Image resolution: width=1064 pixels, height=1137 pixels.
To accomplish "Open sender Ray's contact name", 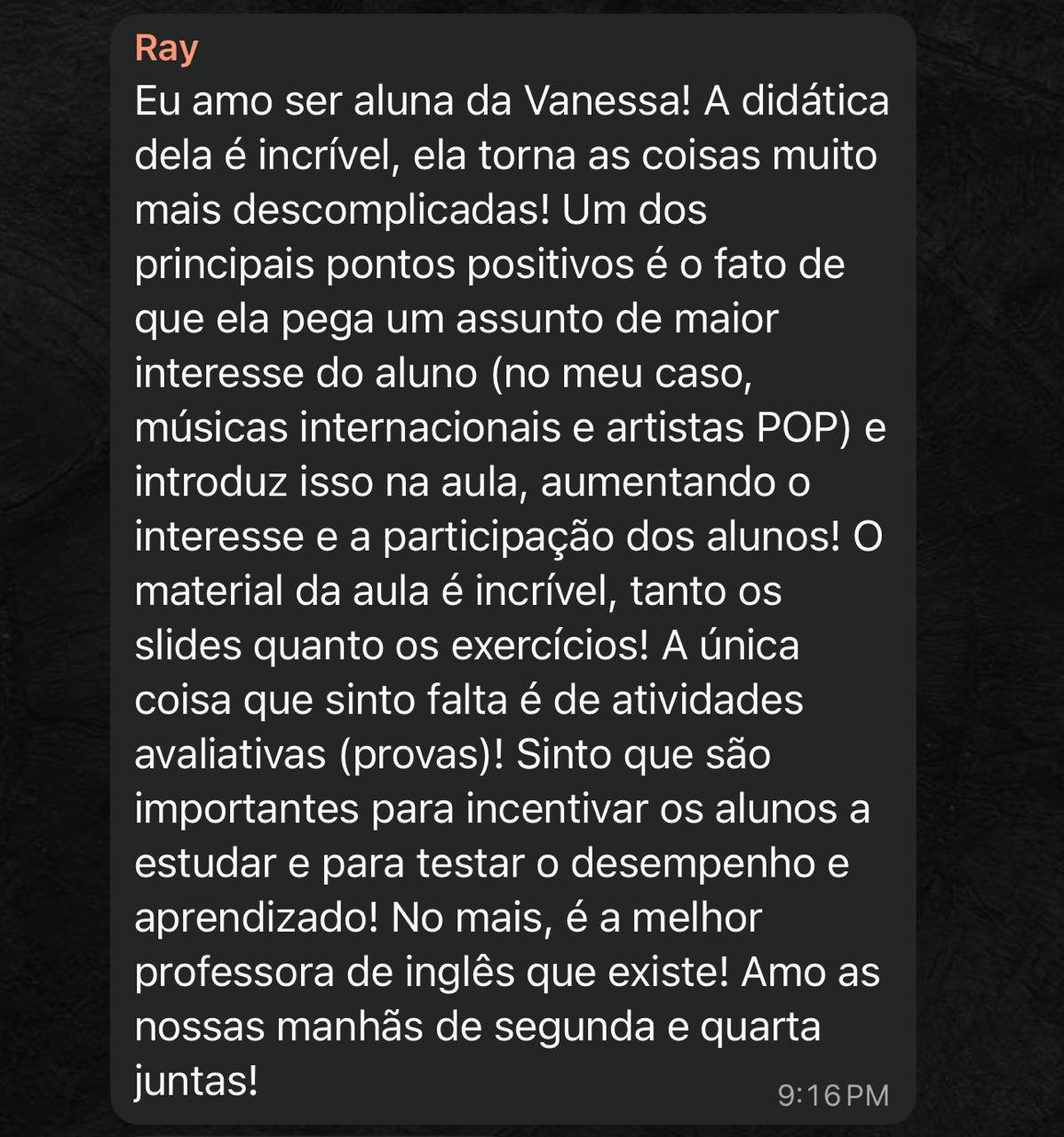I will click(x=166, y=49).
